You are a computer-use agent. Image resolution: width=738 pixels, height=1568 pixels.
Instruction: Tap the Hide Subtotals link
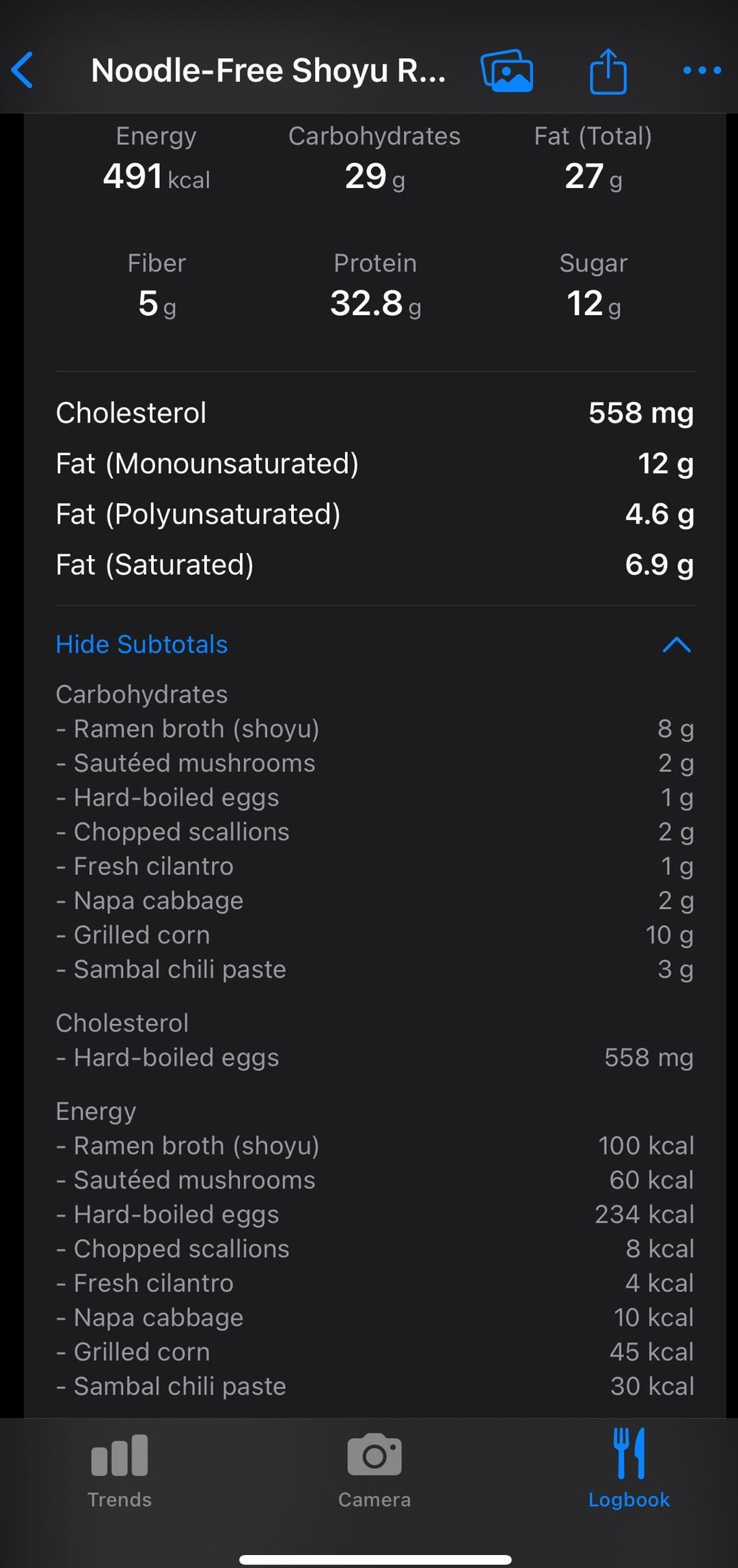point(141,645)
